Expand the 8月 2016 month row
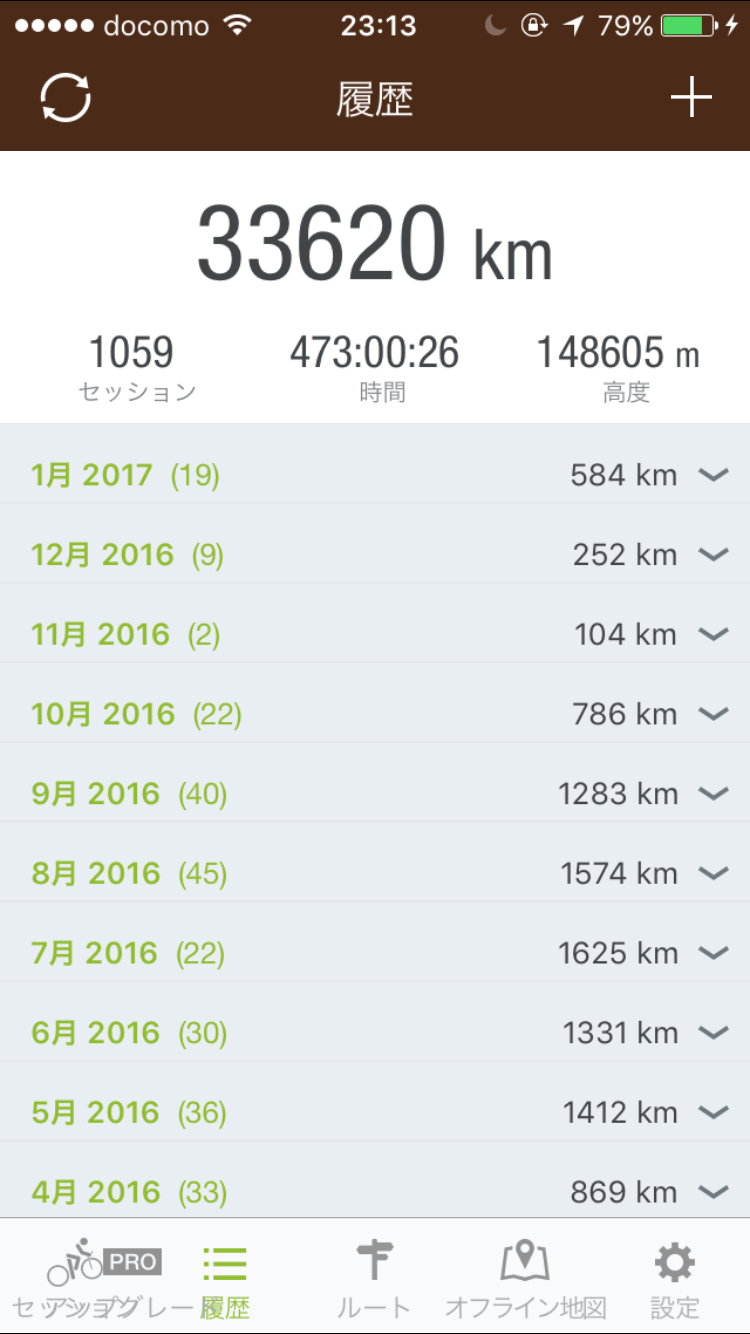This screenshot has height=1334, width=750. (x=375, y=874)
